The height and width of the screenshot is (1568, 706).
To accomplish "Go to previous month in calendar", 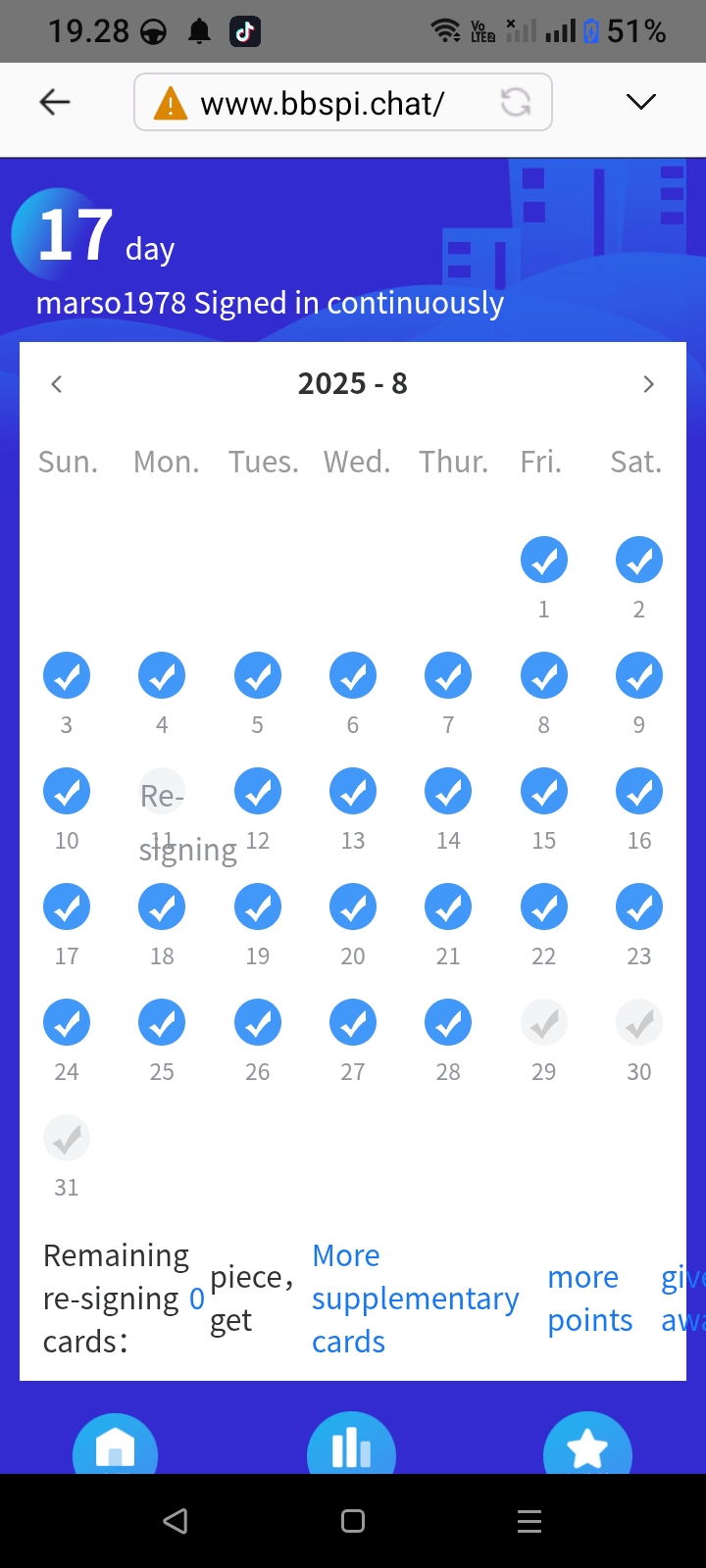I will (57, 384).
